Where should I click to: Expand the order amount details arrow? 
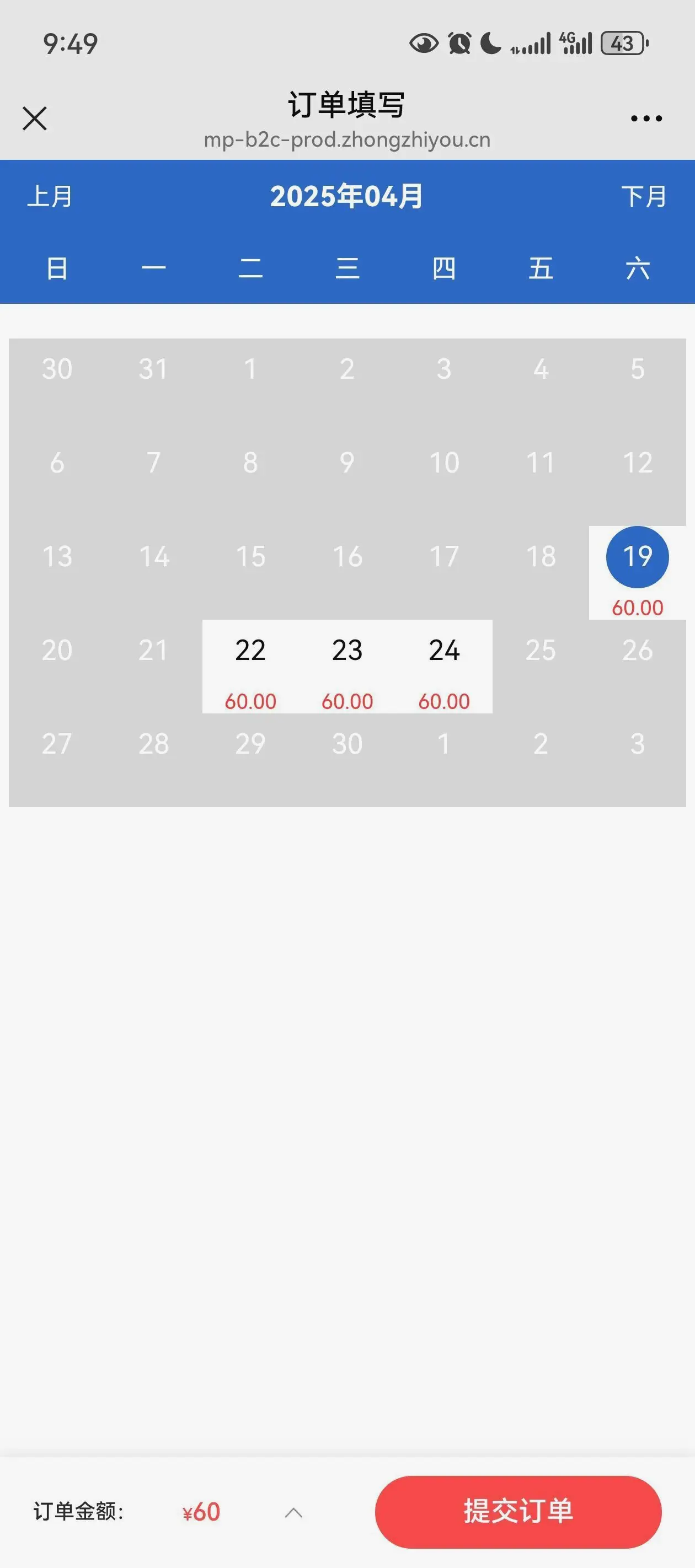tap(293, 1513)
